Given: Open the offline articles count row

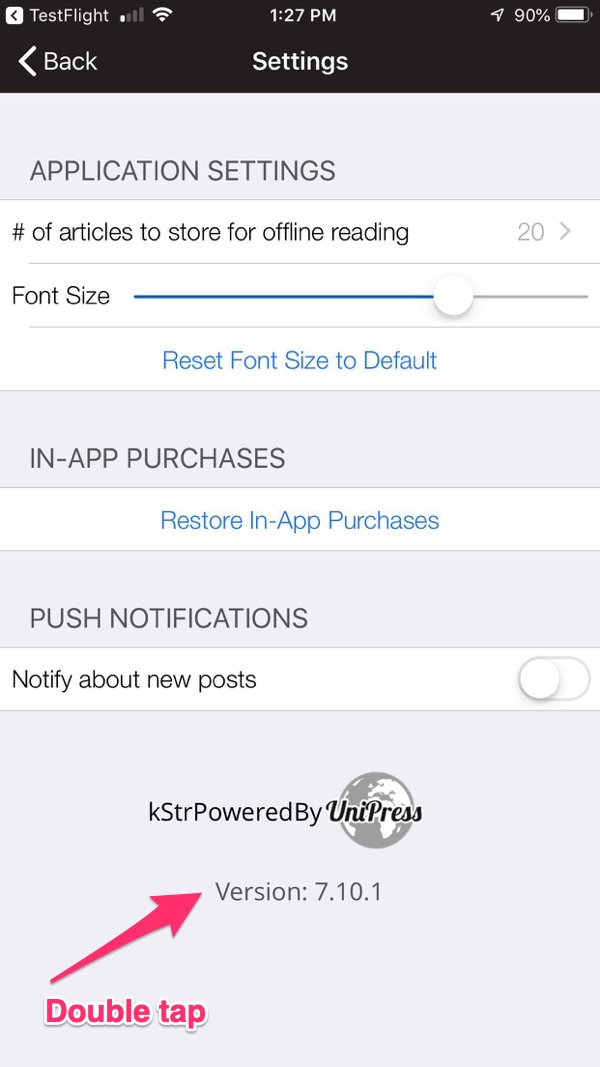Looking at the screenshot, I should [x=300, y=232].
